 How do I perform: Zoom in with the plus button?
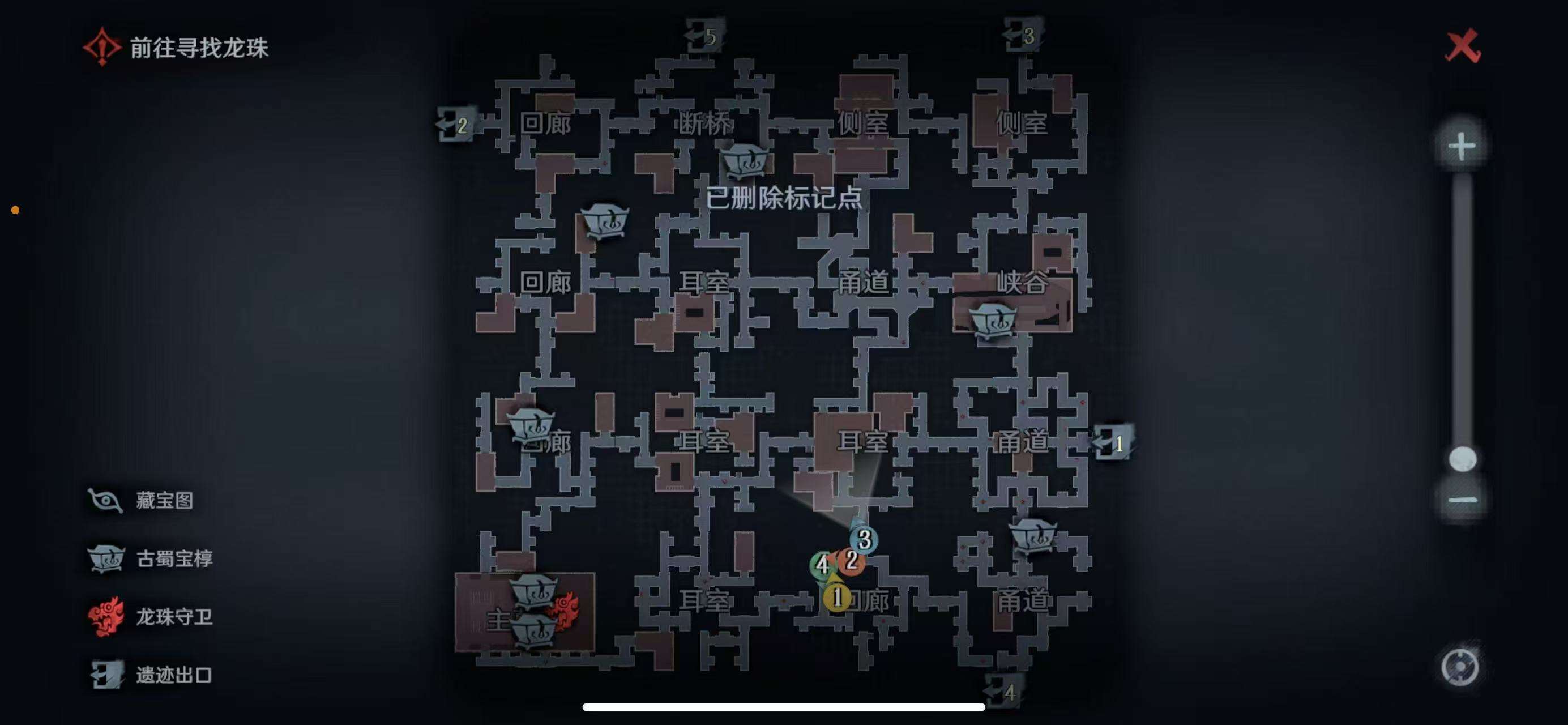click(1462, 147)
